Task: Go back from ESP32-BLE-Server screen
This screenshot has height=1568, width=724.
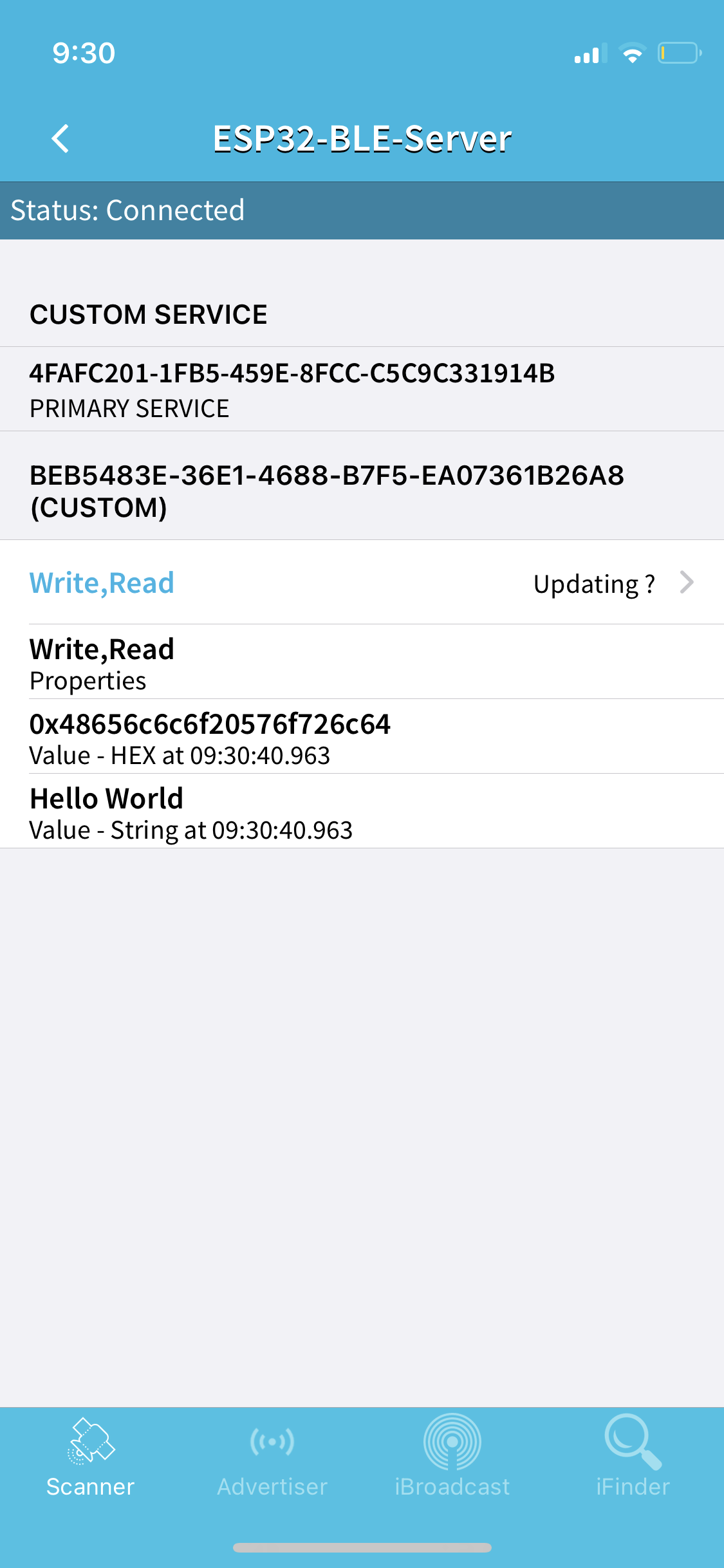Action: point(60,138)
